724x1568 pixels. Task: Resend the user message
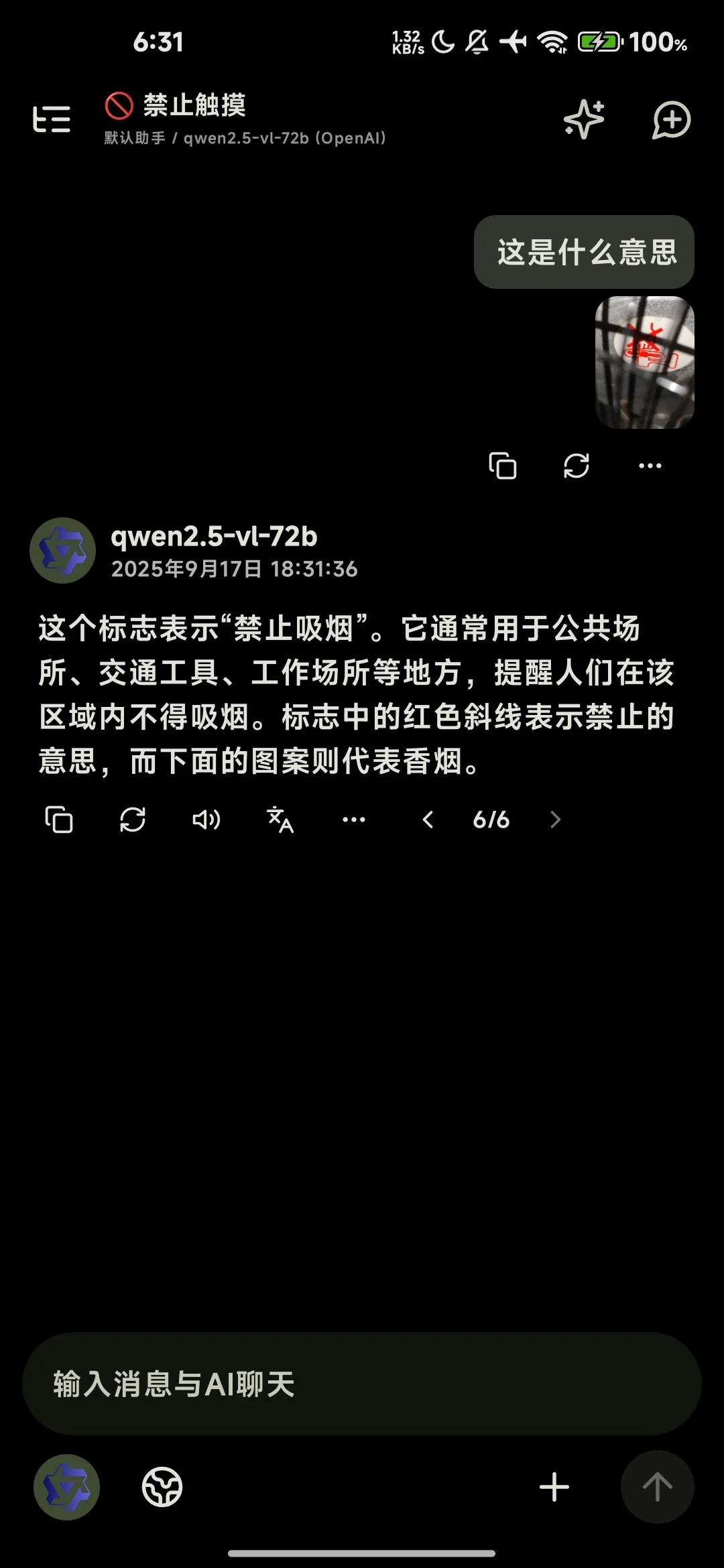tap(577, 466)
